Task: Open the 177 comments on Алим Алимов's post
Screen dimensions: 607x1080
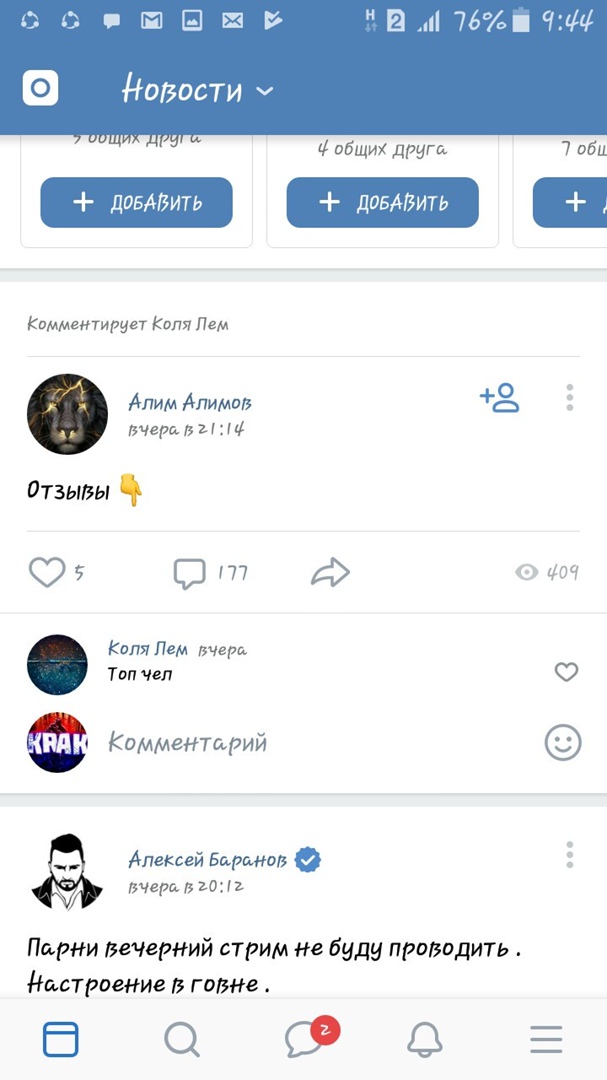Action: point(190,572)
